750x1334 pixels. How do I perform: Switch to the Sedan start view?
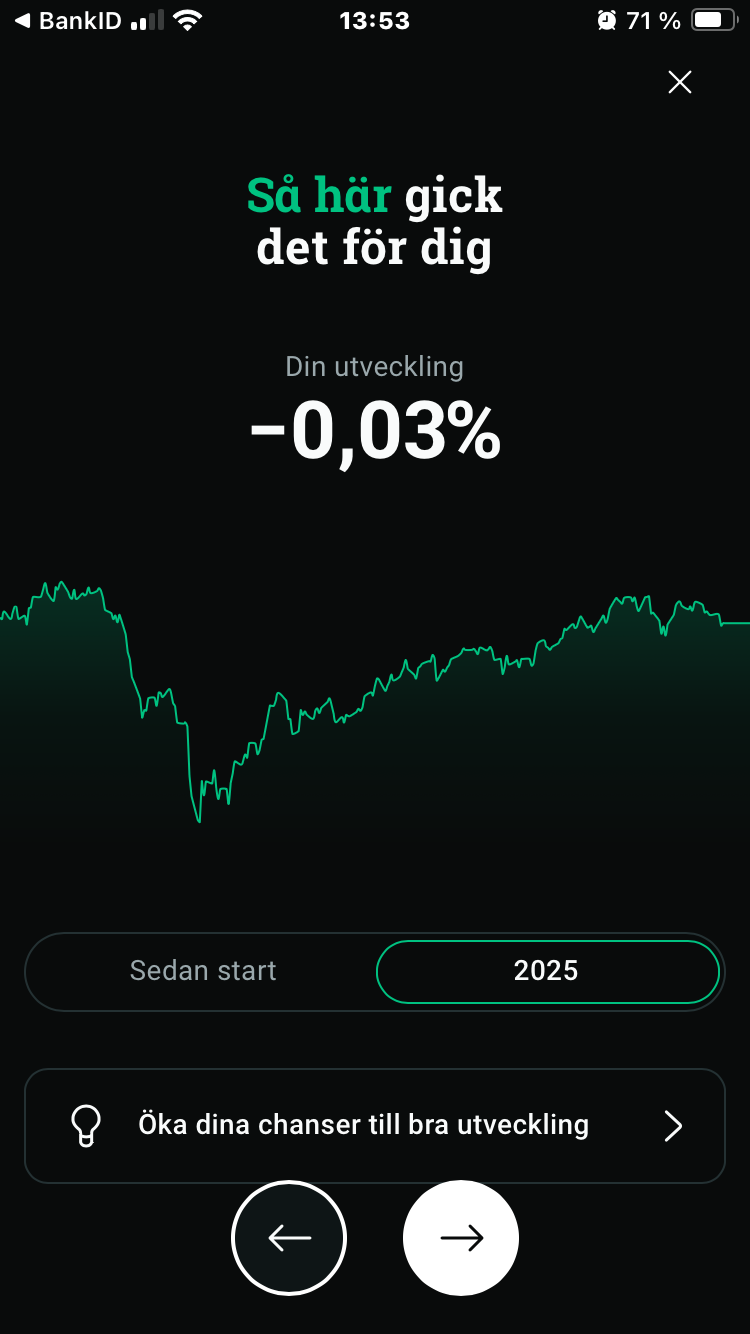pos(203,971)
